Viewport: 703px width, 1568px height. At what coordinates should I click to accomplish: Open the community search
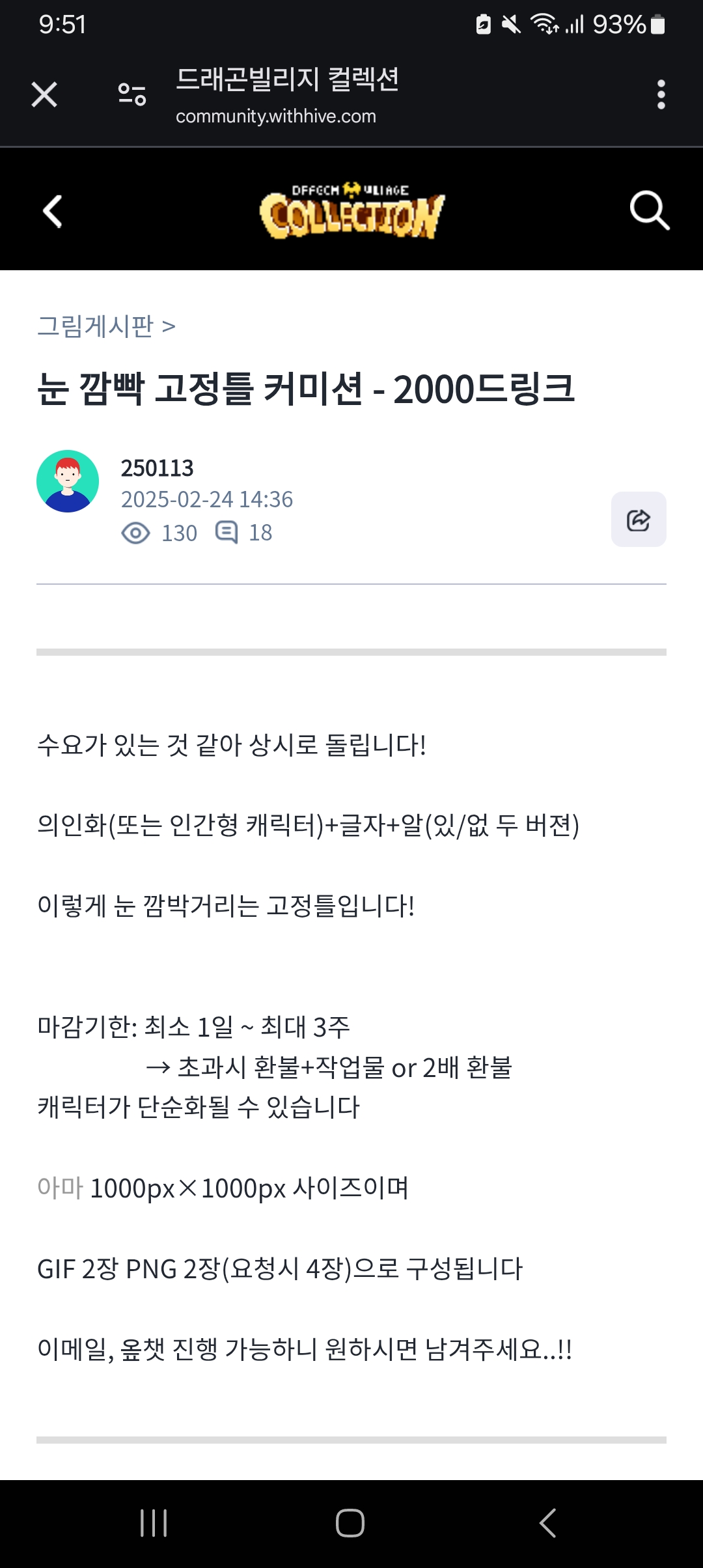click(649, 210)
